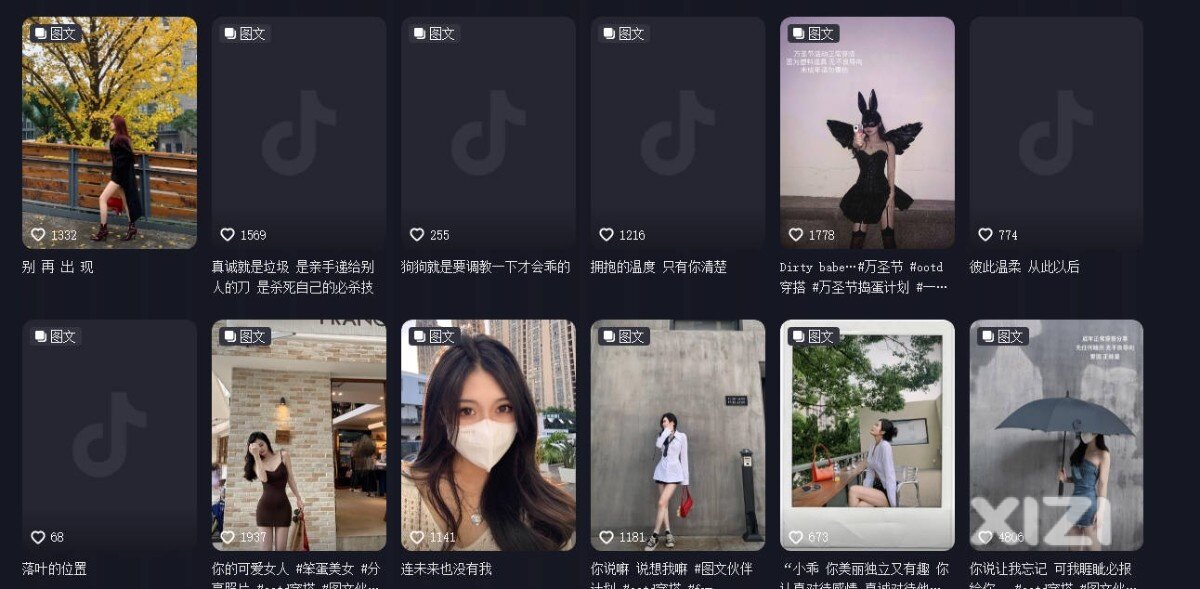This screenshot has width=1200, height=589.
Task: Open the post titled 落叶的位置
Action: [109, 435]
